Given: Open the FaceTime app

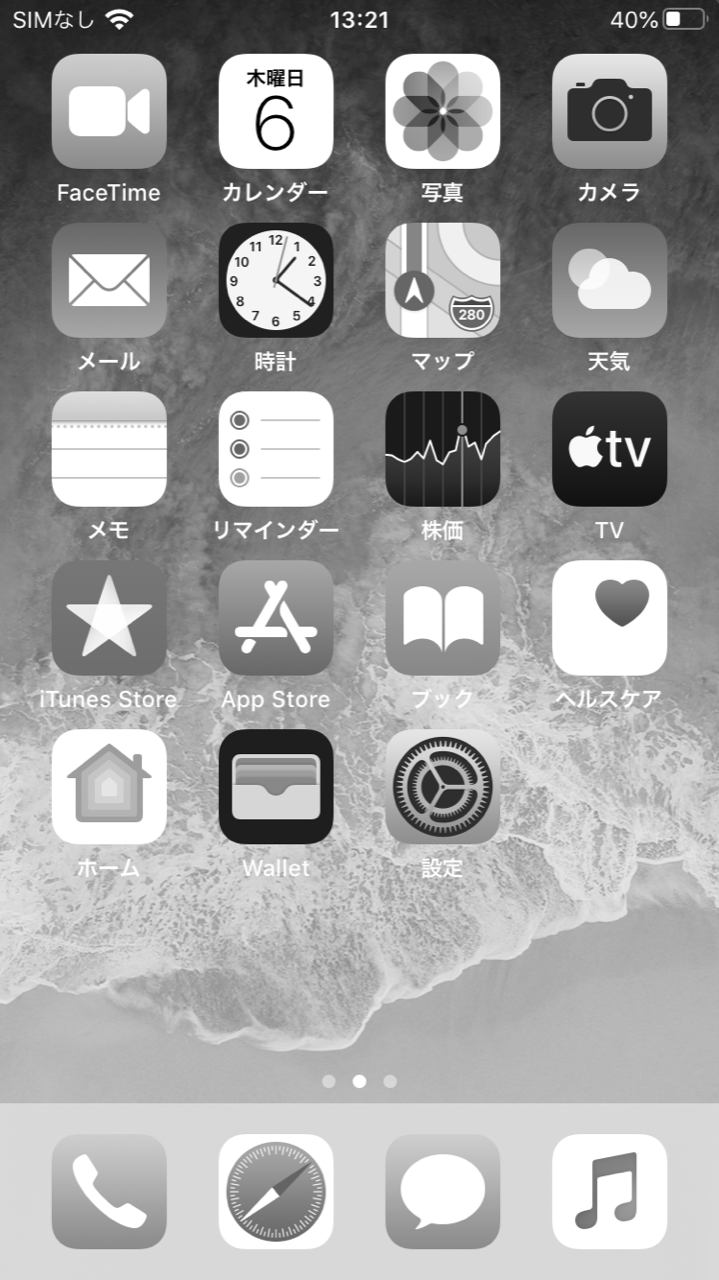Looking at the screenshot, I should pyautogui.click(x=109, y=111).
